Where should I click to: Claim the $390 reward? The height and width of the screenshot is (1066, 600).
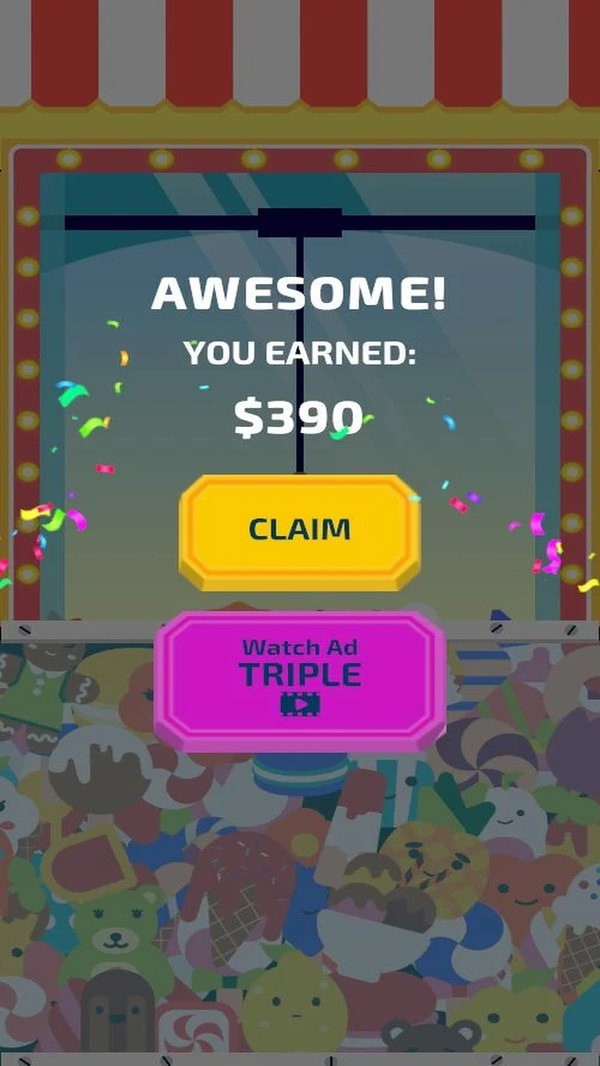click(x=299, y=530)
